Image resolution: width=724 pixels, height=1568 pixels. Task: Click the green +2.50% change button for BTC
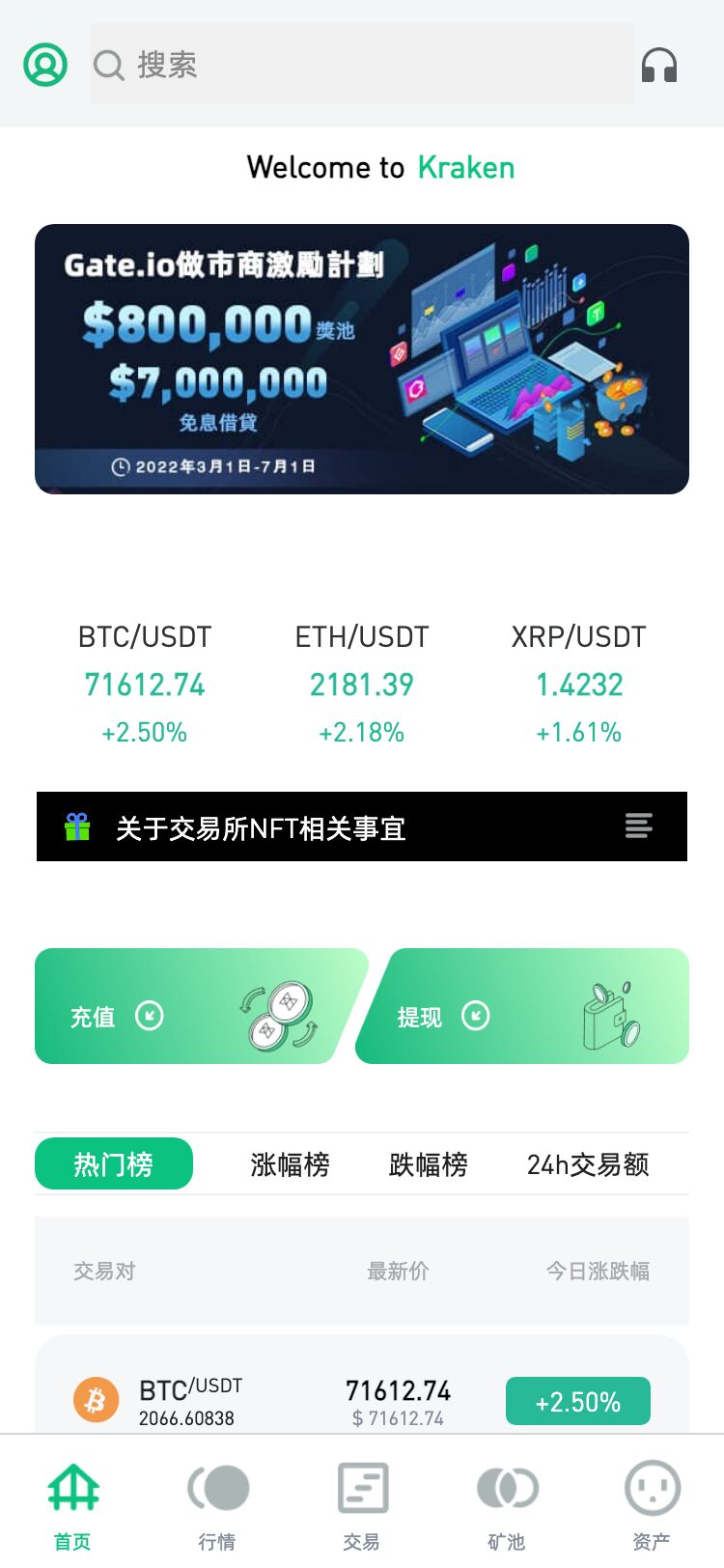[577, 1400]
